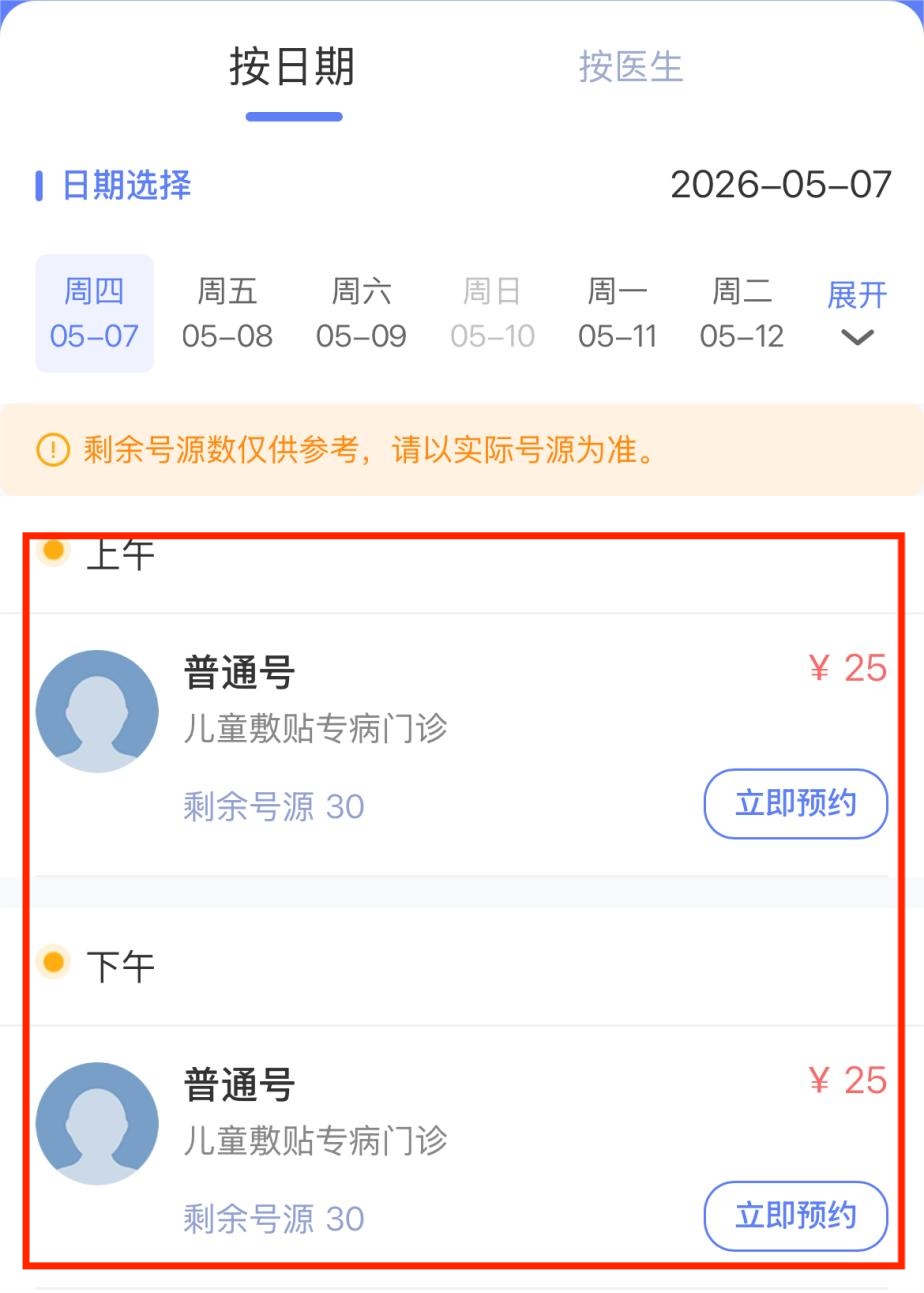Screen dimensions: 924x1293
Task: Select the 按日期 tab
Action: point(293,67)
